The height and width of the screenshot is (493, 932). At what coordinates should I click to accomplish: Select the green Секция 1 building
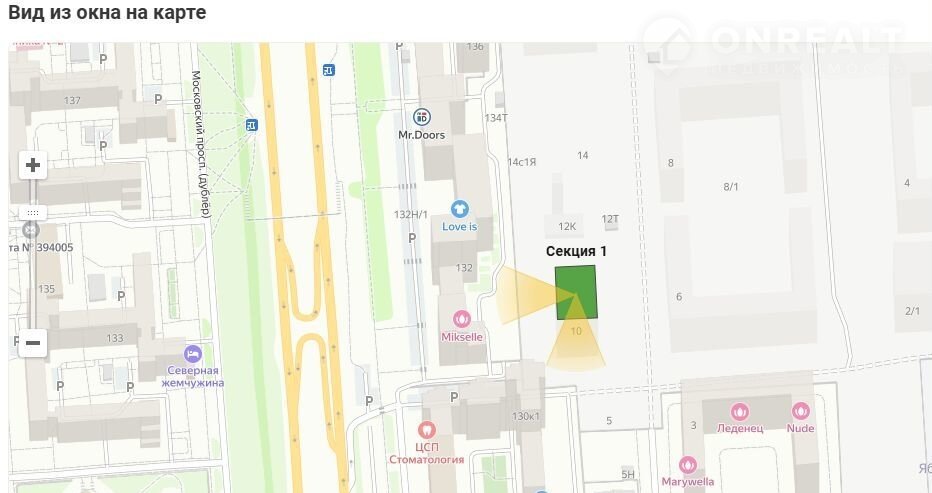click(576, 292)
